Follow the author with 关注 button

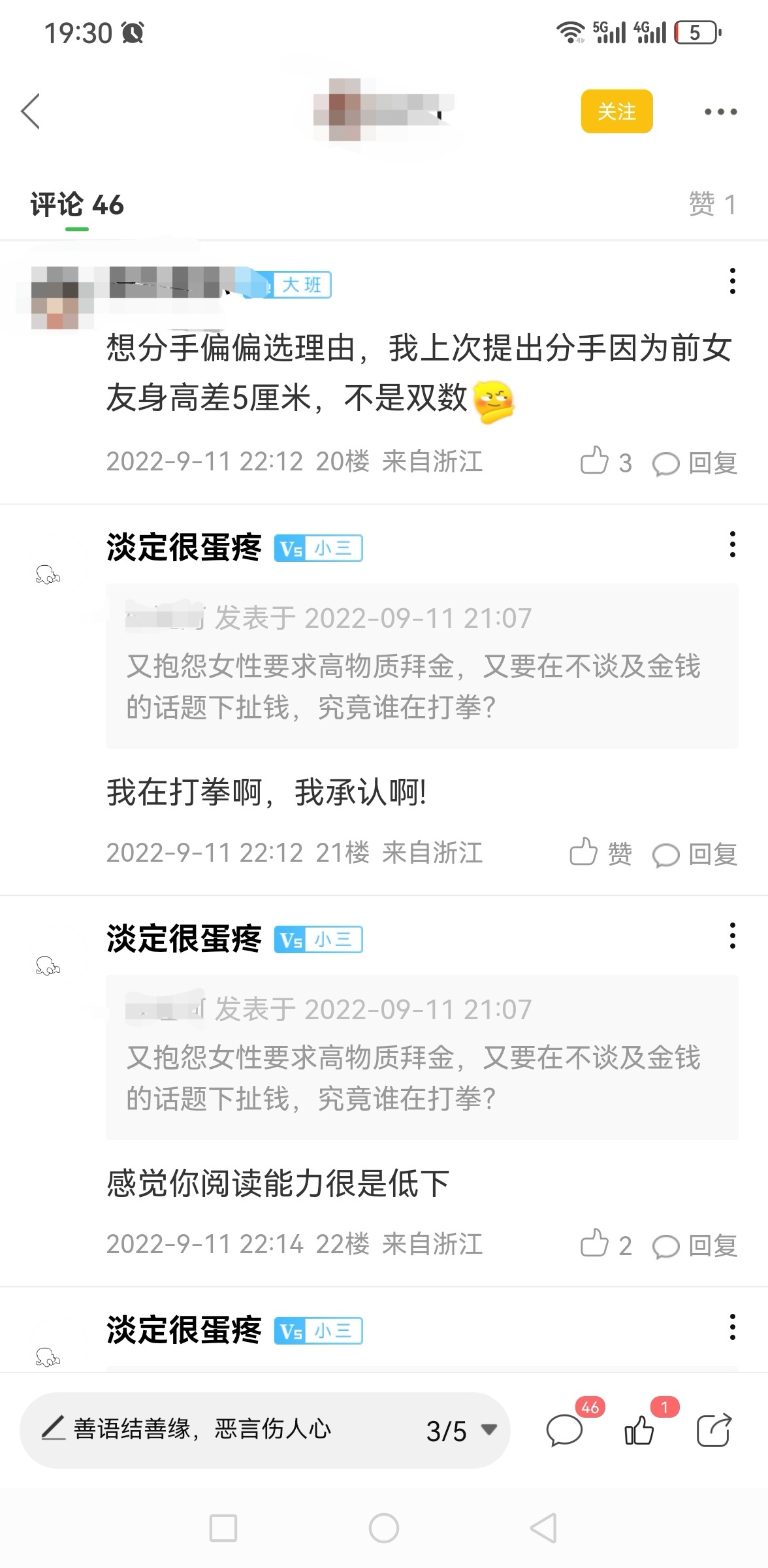pos(616,112)
